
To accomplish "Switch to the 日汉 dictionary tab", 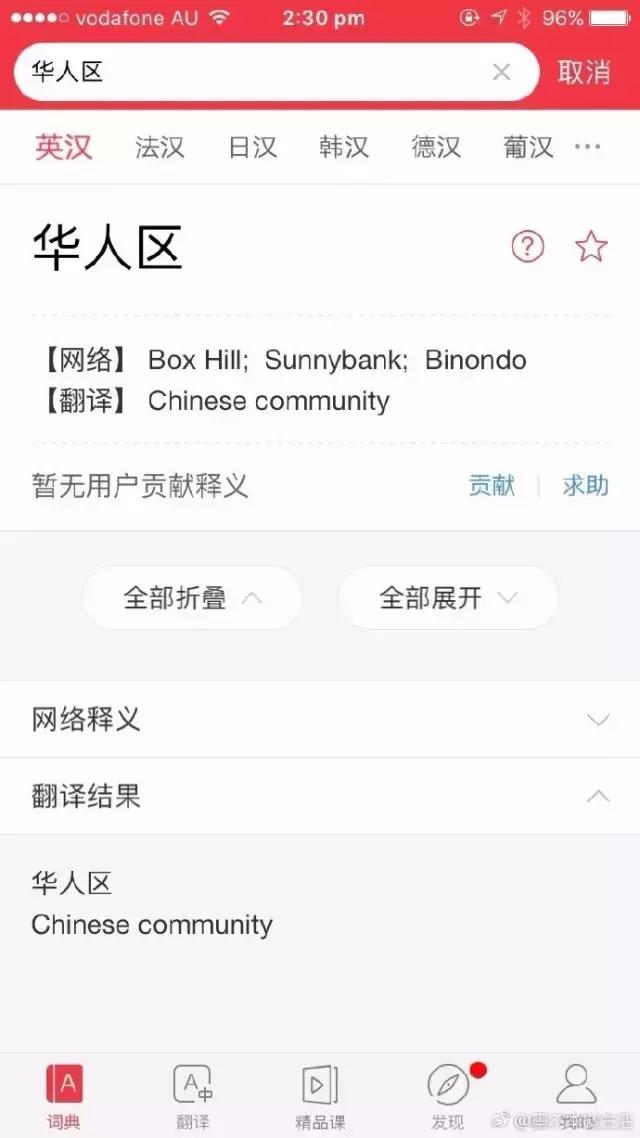I will [252, 148].
